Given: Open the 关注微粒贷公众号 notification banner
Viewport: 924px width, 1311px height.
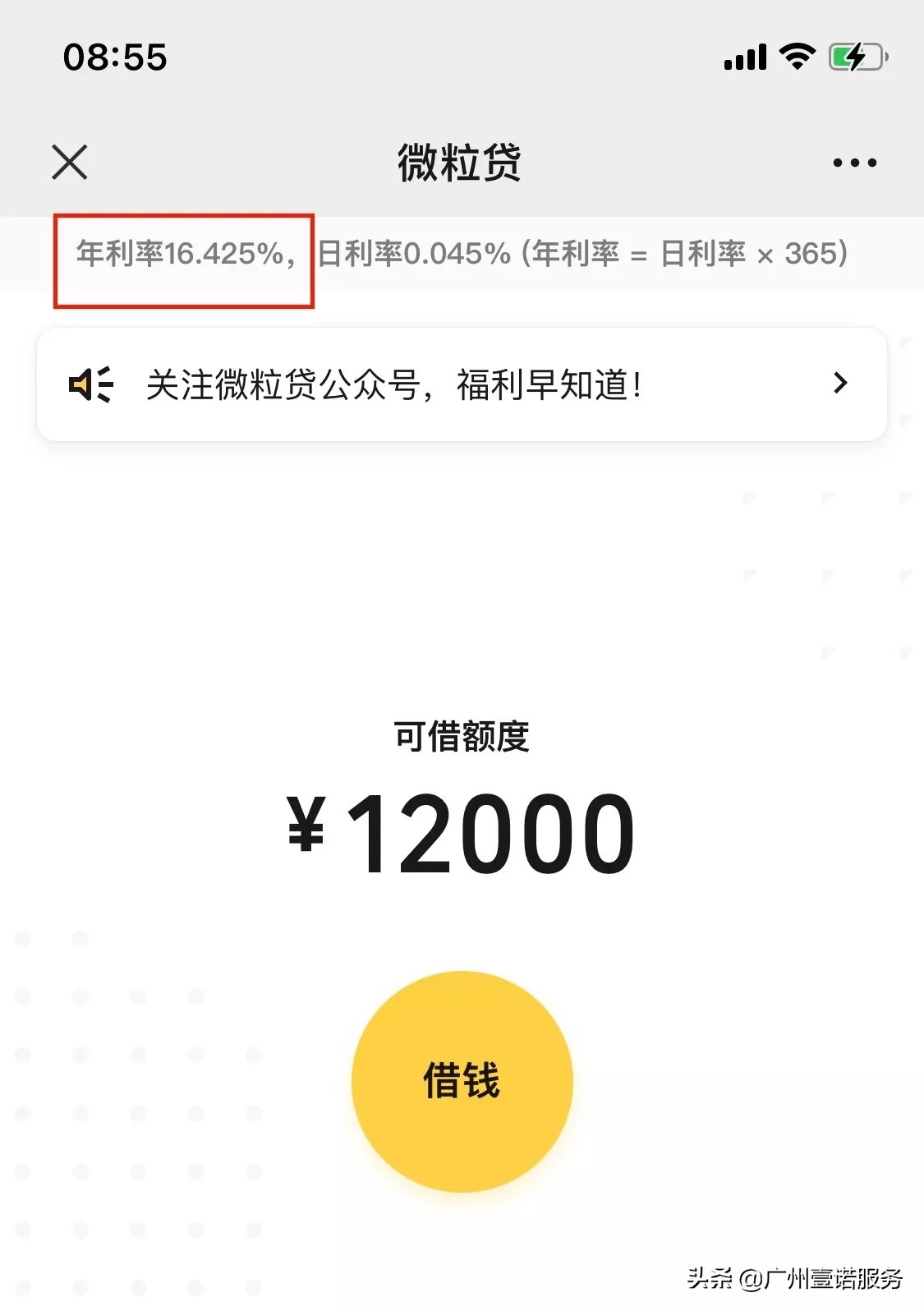Looking at the screenshot, I should coord(394,384).
